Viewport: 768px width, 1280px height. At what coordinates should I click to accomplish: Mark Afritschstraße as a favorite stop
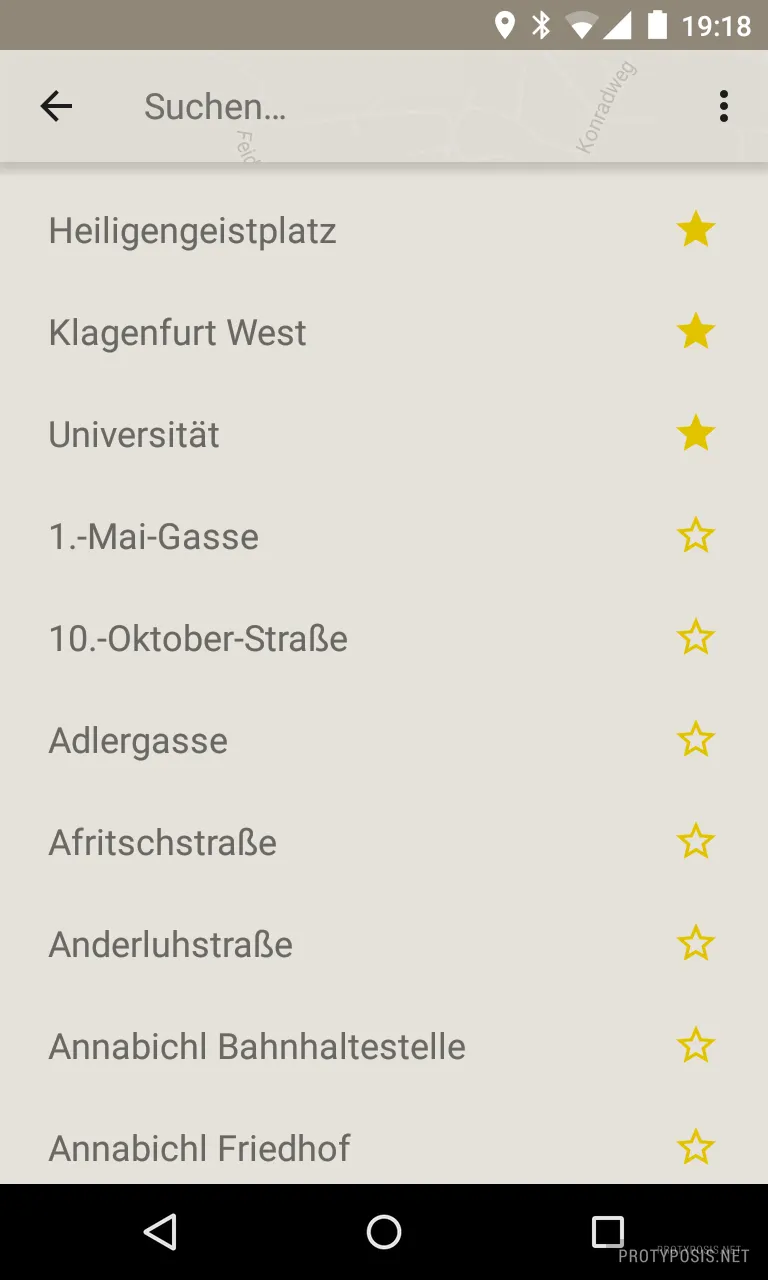click(x=696, y=841)
